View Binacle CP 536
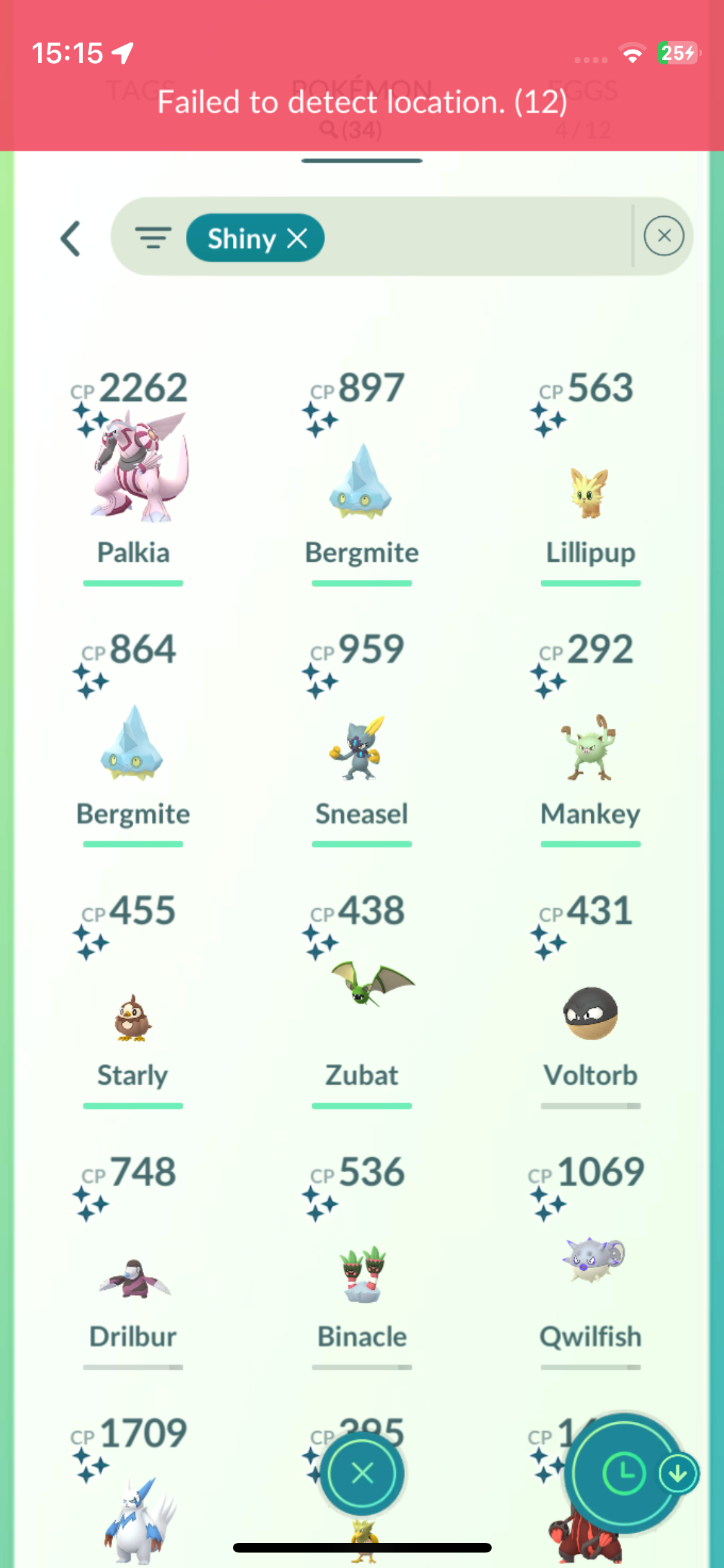The image size is (724, 1568). [362, 1274]
